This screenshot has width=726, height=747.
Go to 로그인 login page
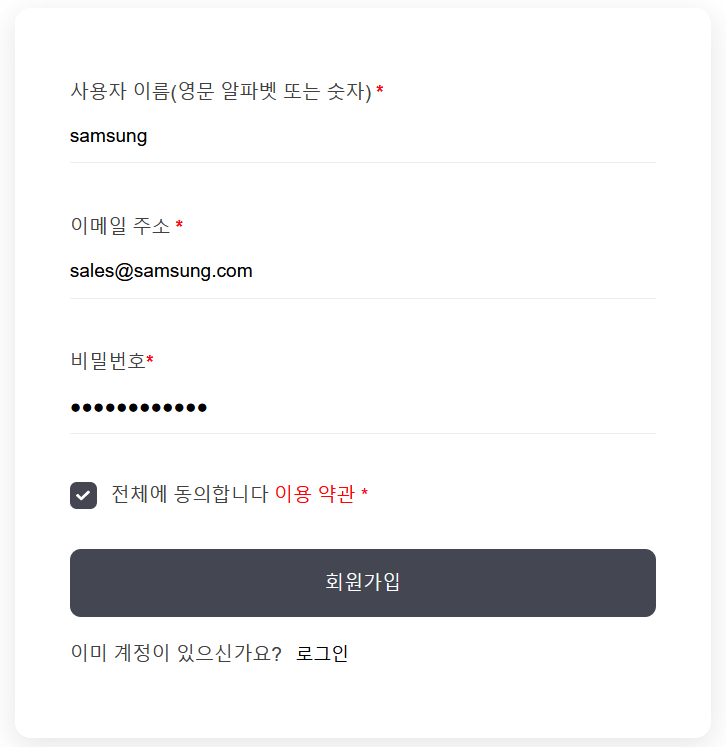tap(322, 654)
